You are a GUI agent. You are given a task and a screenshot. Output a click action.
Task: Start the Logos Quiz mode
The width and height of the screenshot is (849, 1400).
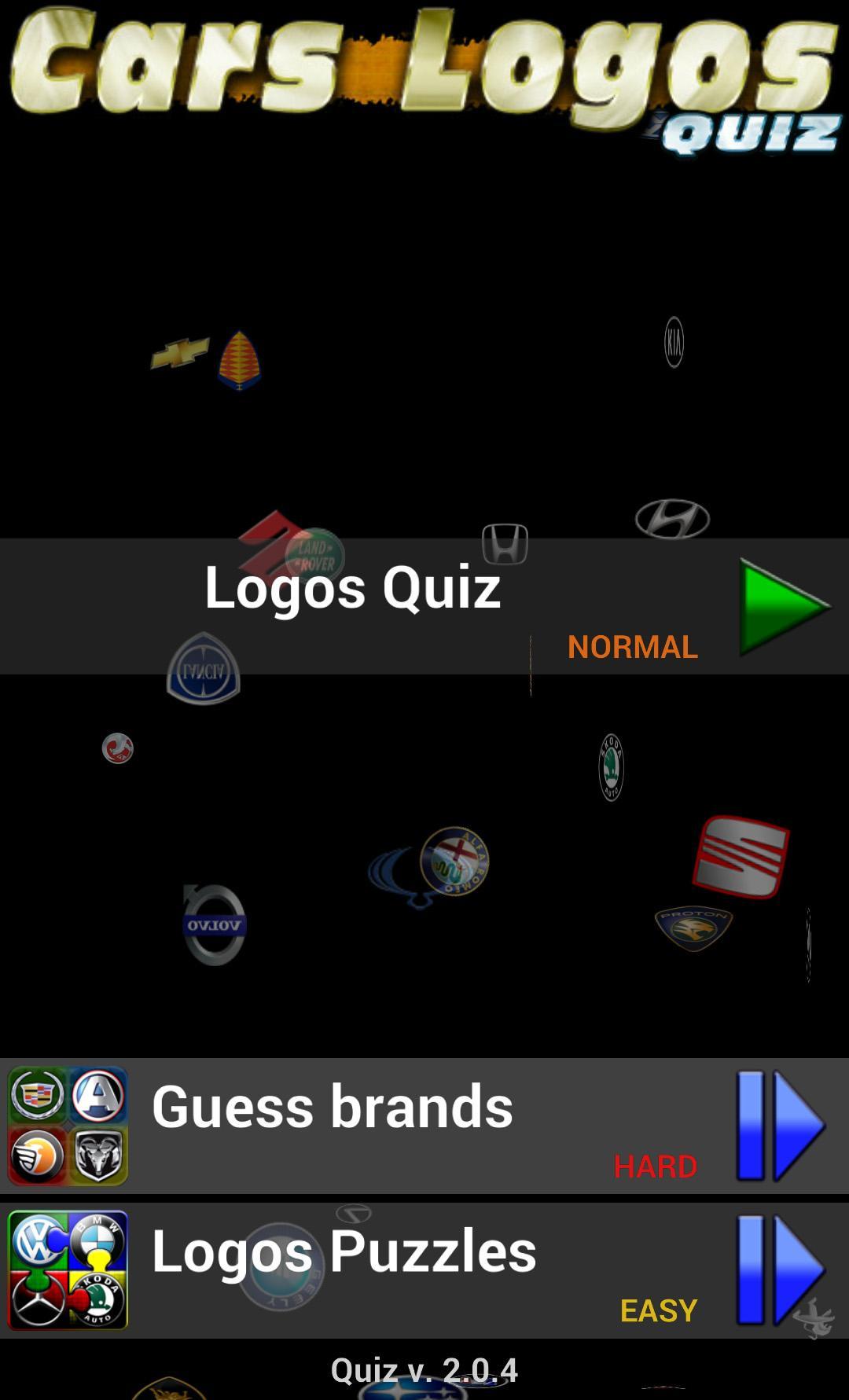[352, 589]
